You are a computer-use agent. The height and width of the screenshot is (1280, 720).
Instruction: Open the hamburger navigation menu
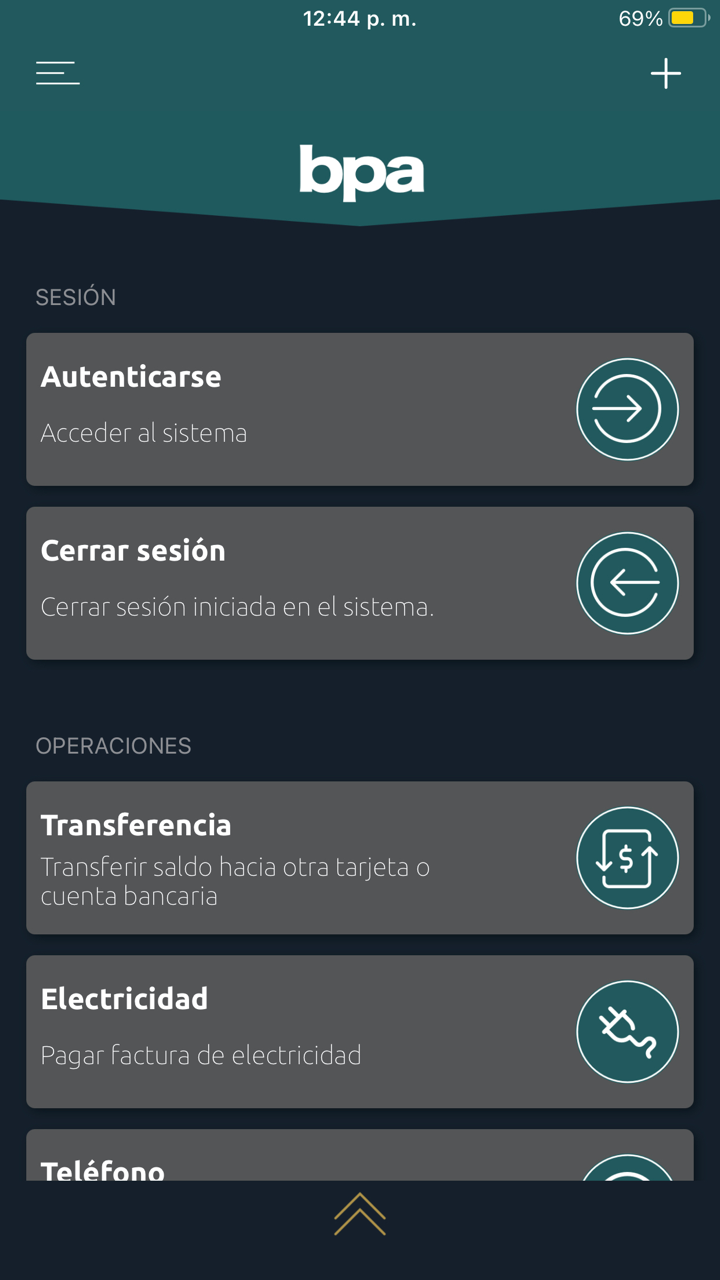pyautogui.click(x=57, y=73)
